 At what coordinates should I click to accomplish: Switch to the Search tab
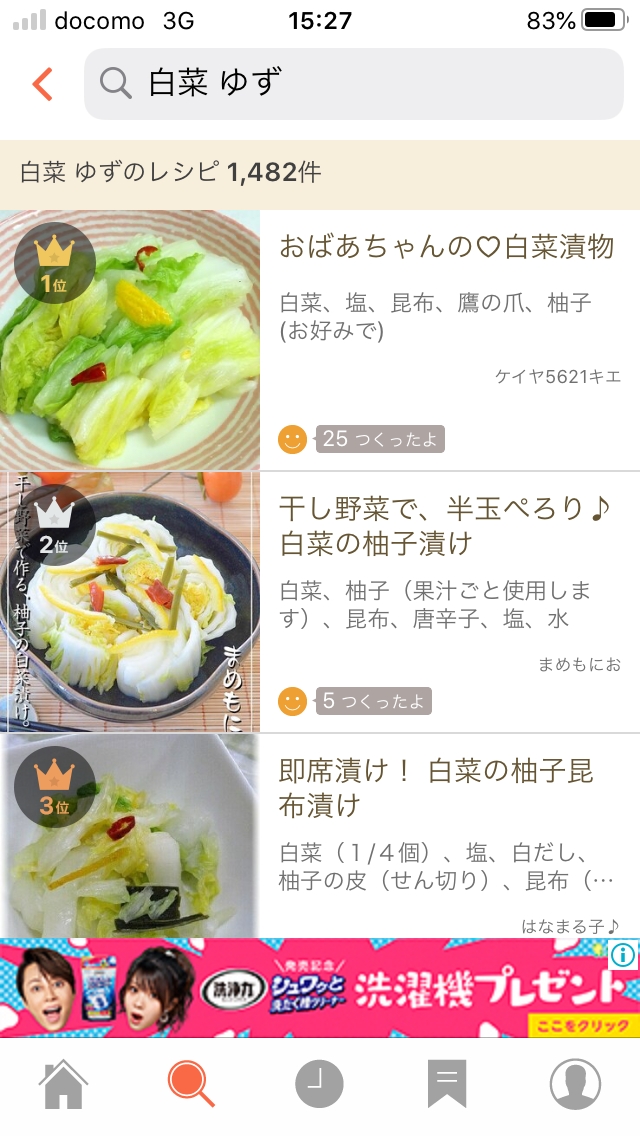click(x=190, y=1083)
